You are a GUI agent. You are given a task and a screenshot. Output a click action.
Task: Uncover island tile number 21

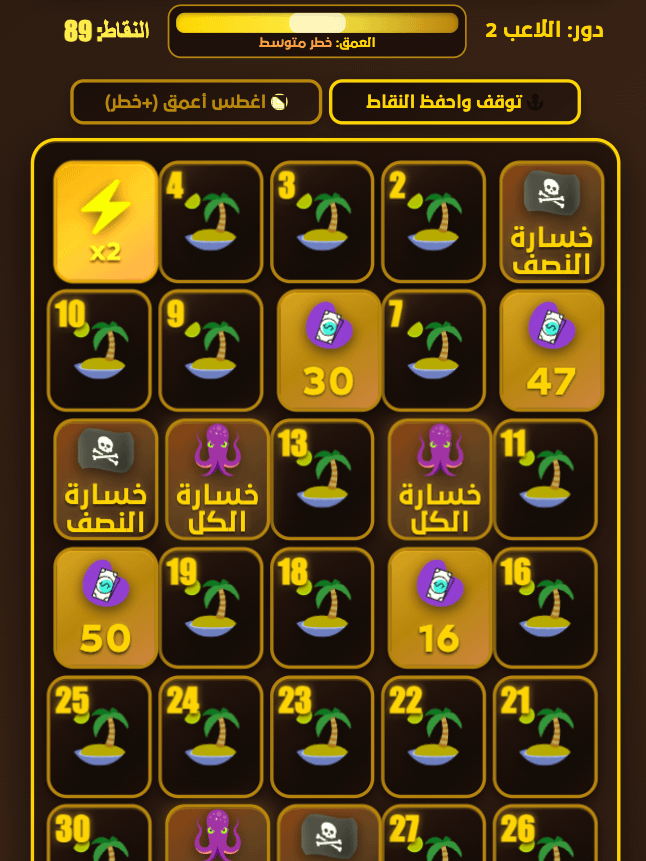pos(545,737)
